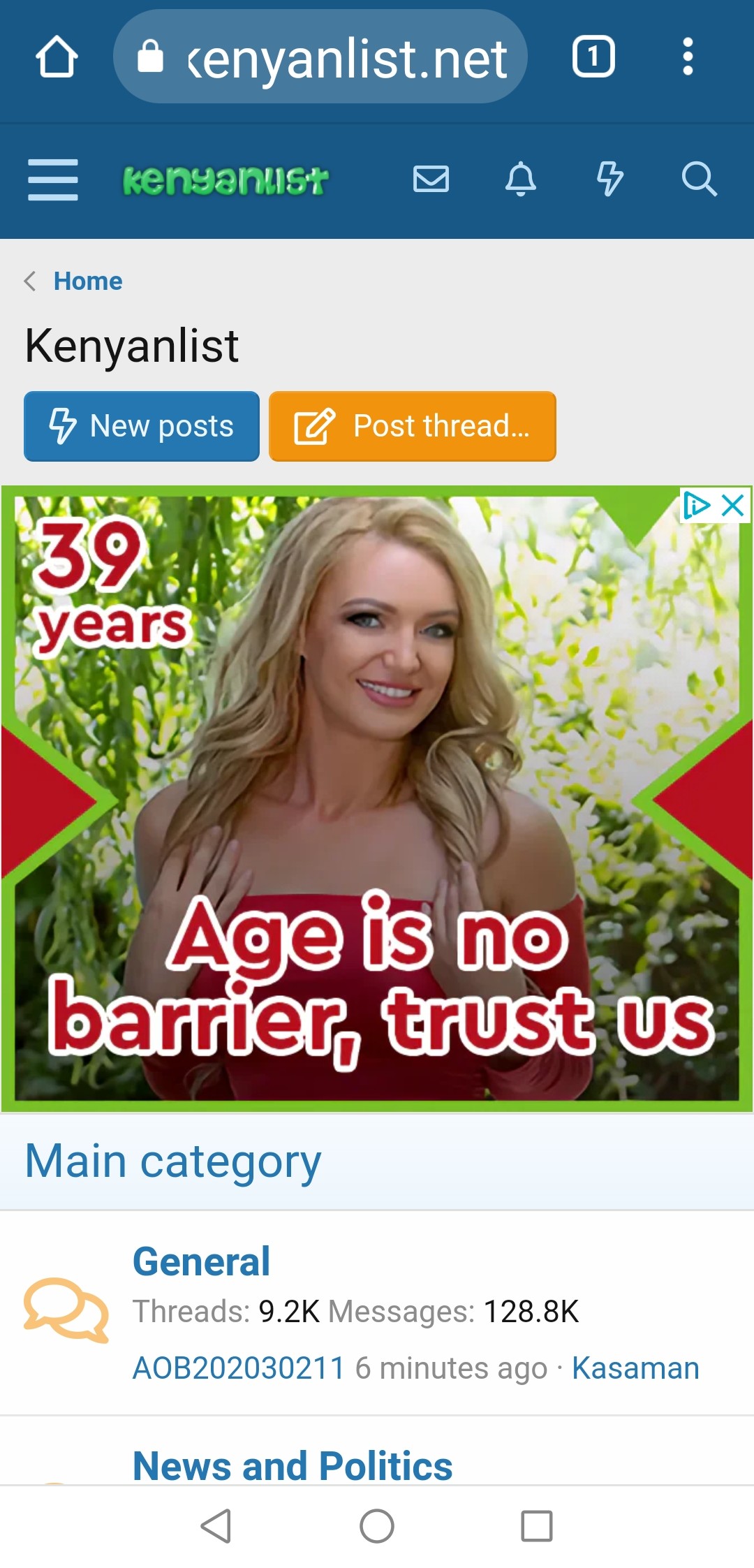View New posts
754x1568 pixels.
[x=142, y=426]
